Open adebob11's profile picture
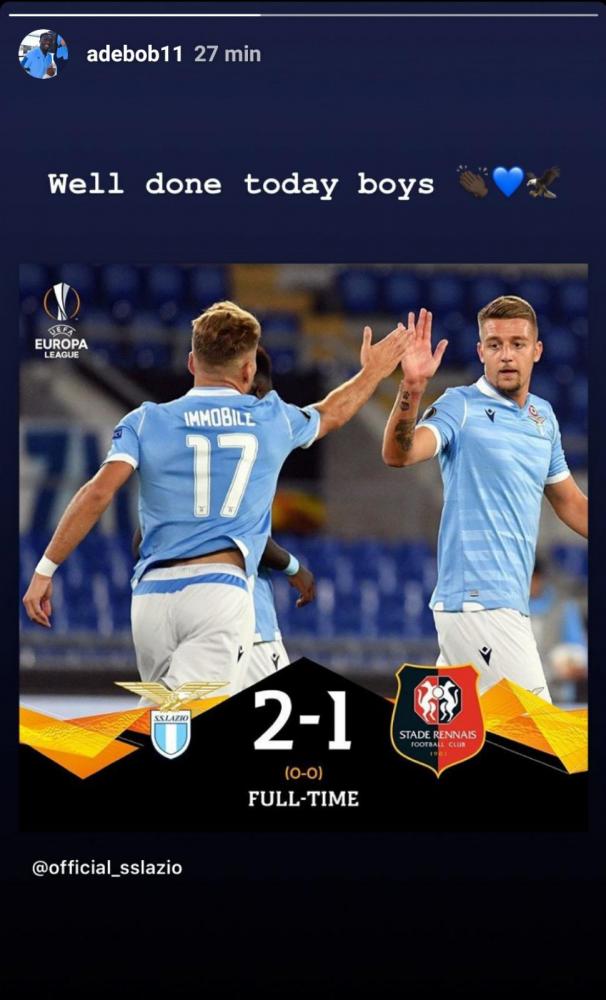This screenshot has height=1000, width=606. (43, 54)
